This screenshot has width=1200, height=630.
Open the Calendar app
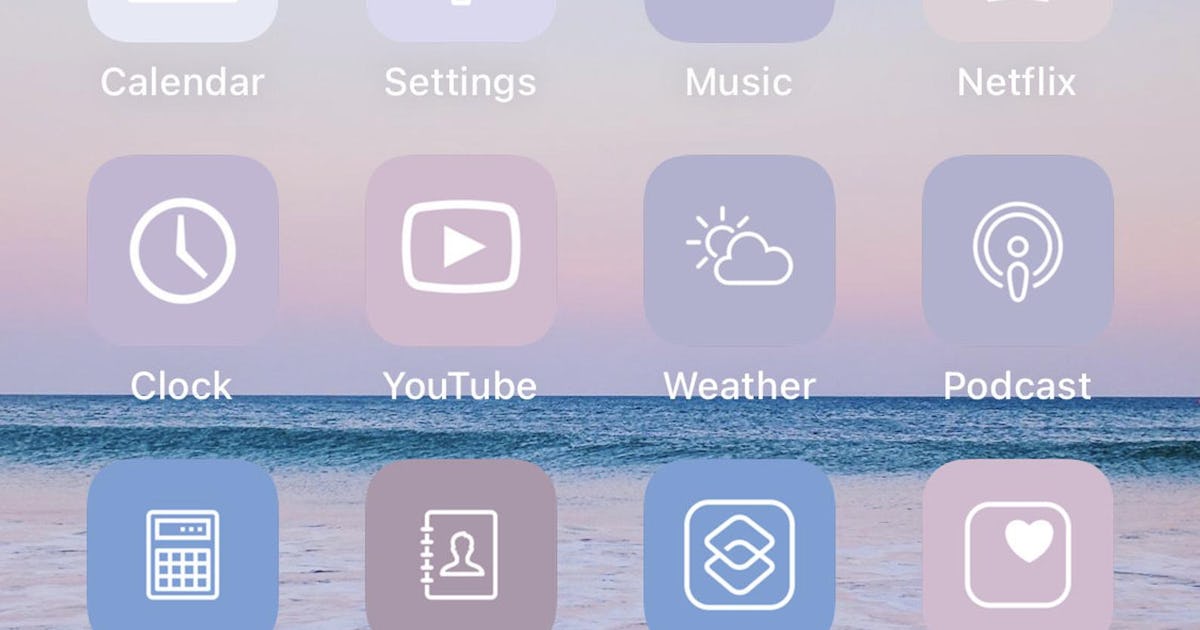point(183,20)
